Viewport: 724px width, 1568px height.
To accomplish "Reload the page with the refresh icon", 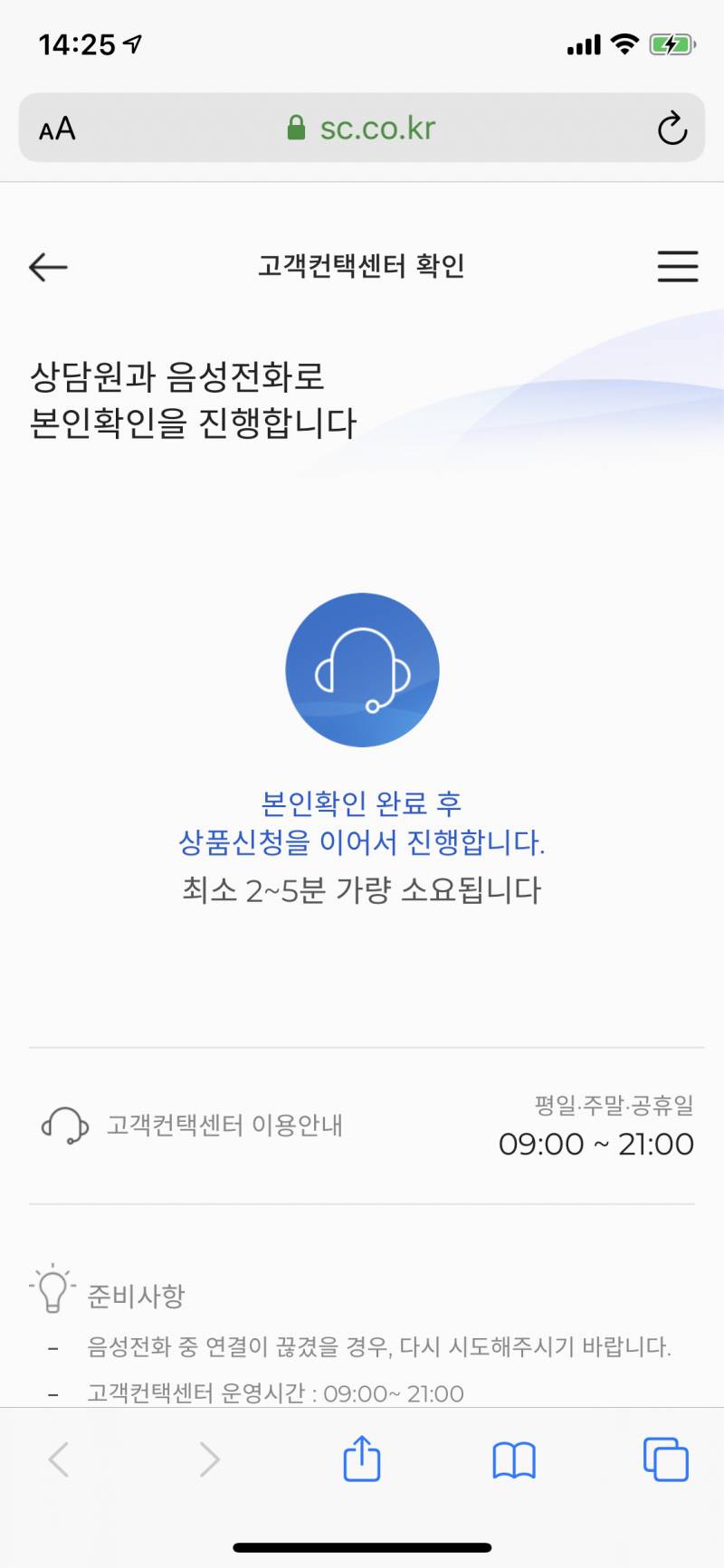I will click(x=671, y=128).
